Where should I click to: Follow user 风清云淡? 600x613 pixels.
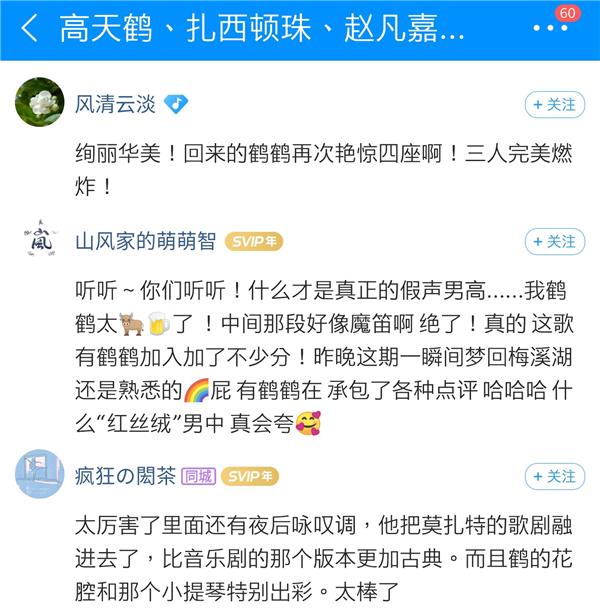(x=554, y=104)
